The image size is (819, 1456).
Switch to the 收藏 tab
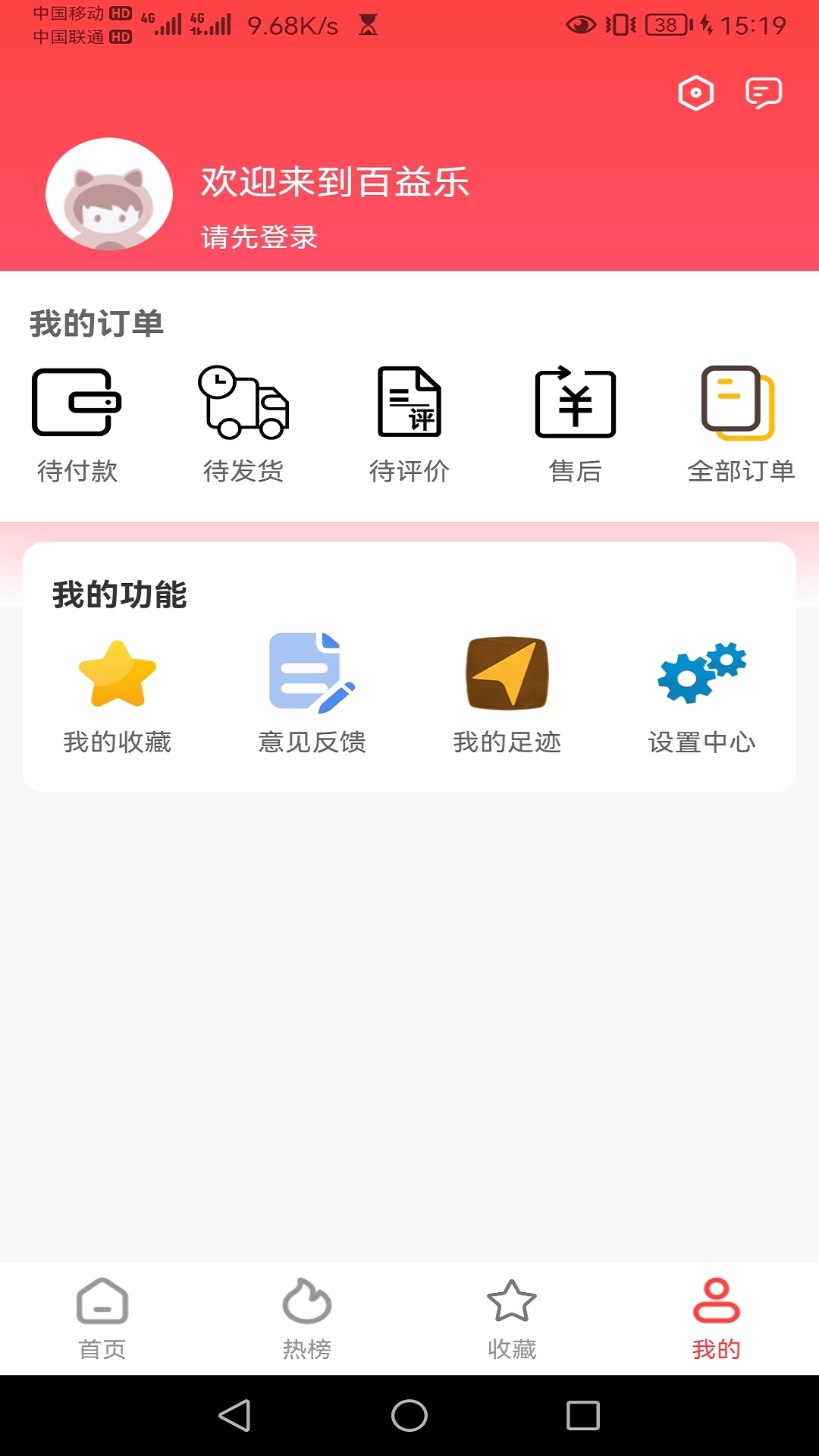click(512, 1319)
